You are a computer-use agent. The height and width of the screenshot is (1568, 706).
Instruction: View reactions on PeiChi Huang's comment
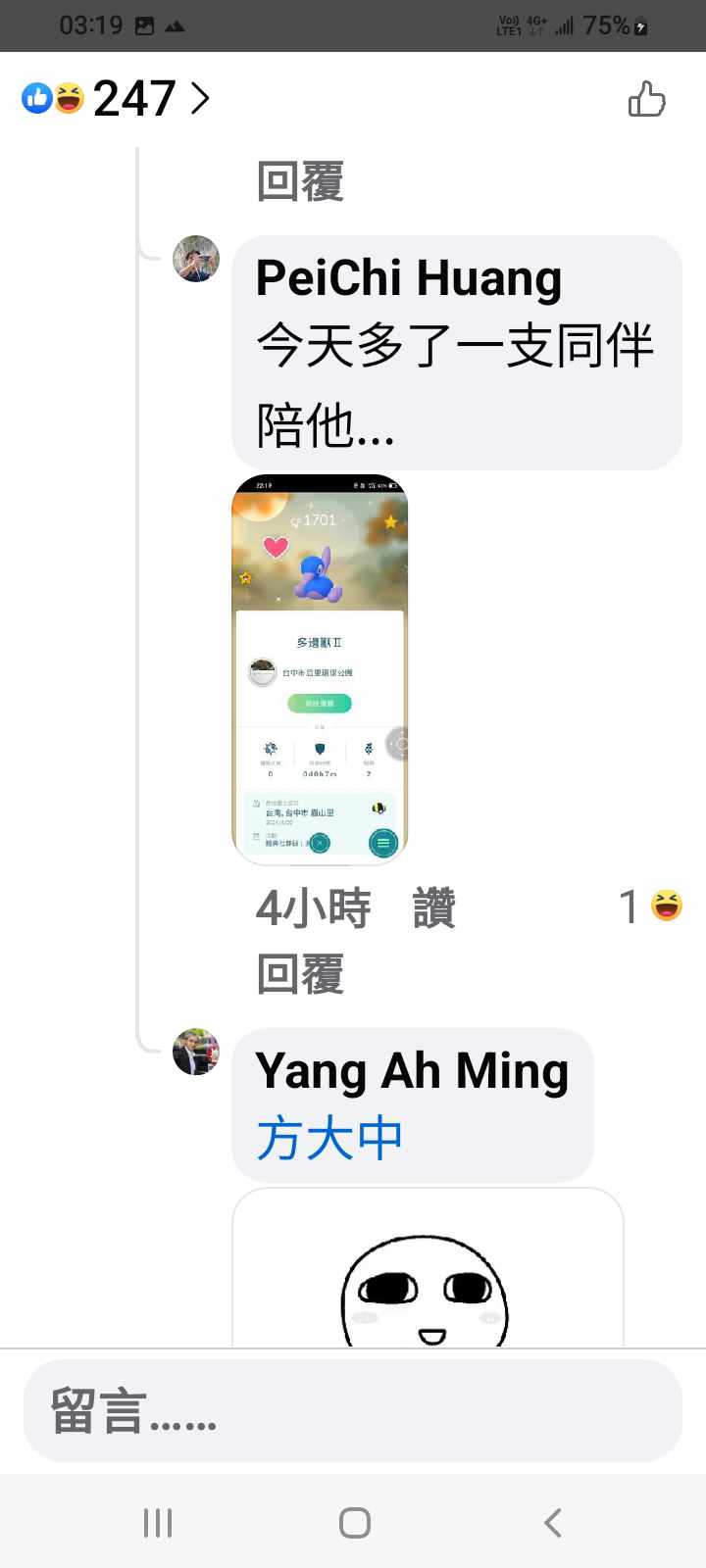tap(651, 906)
